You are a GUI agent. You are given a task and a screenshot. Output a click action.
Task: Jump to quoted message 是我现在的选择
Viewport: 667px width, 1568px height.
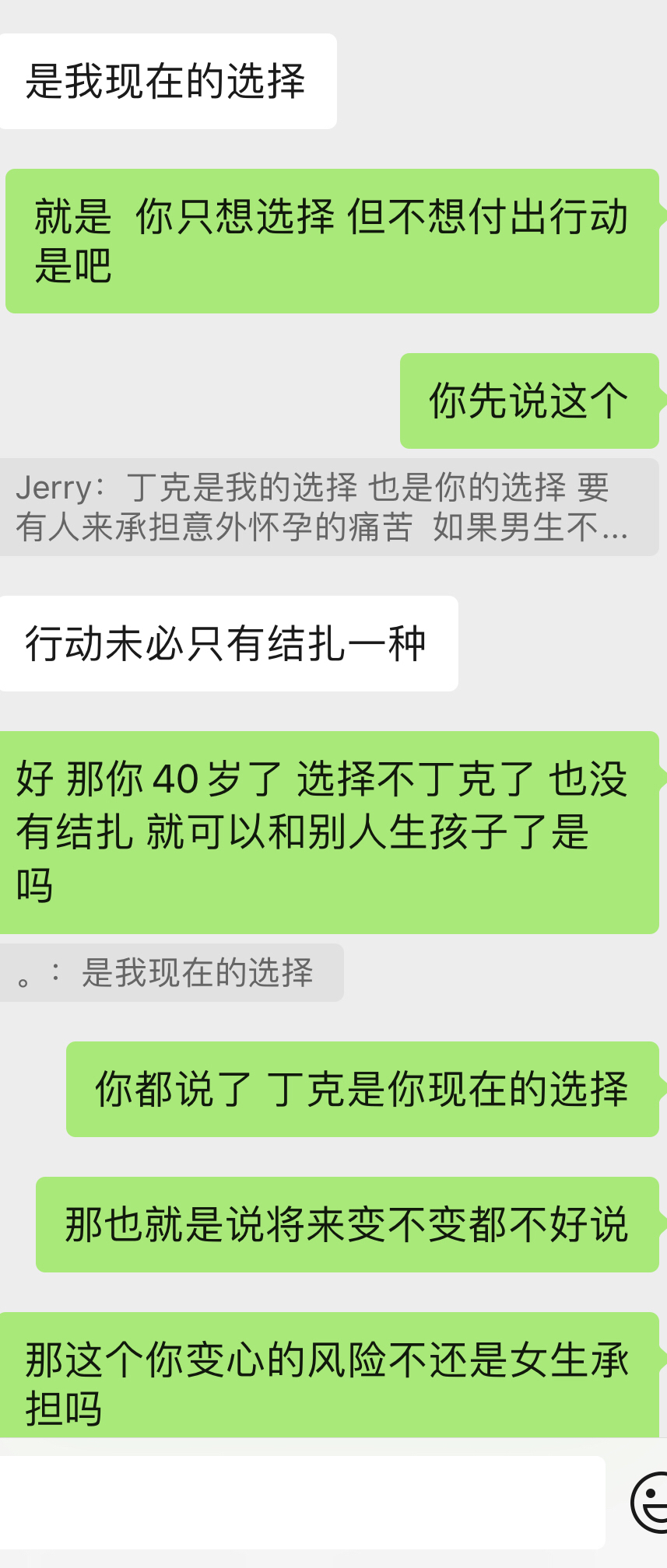[171, 972]
